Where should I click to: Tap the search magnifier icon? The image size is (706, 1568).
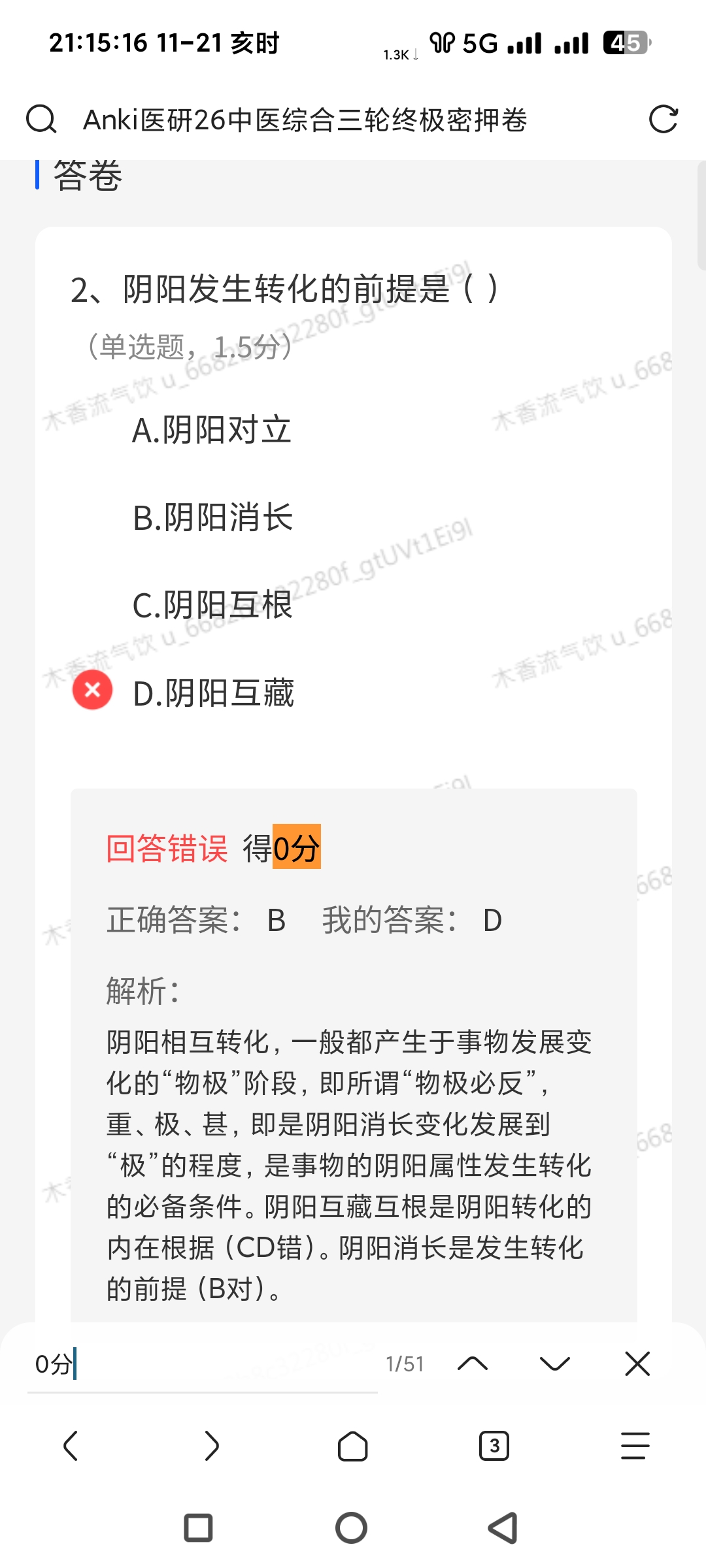tap(41, 120)
